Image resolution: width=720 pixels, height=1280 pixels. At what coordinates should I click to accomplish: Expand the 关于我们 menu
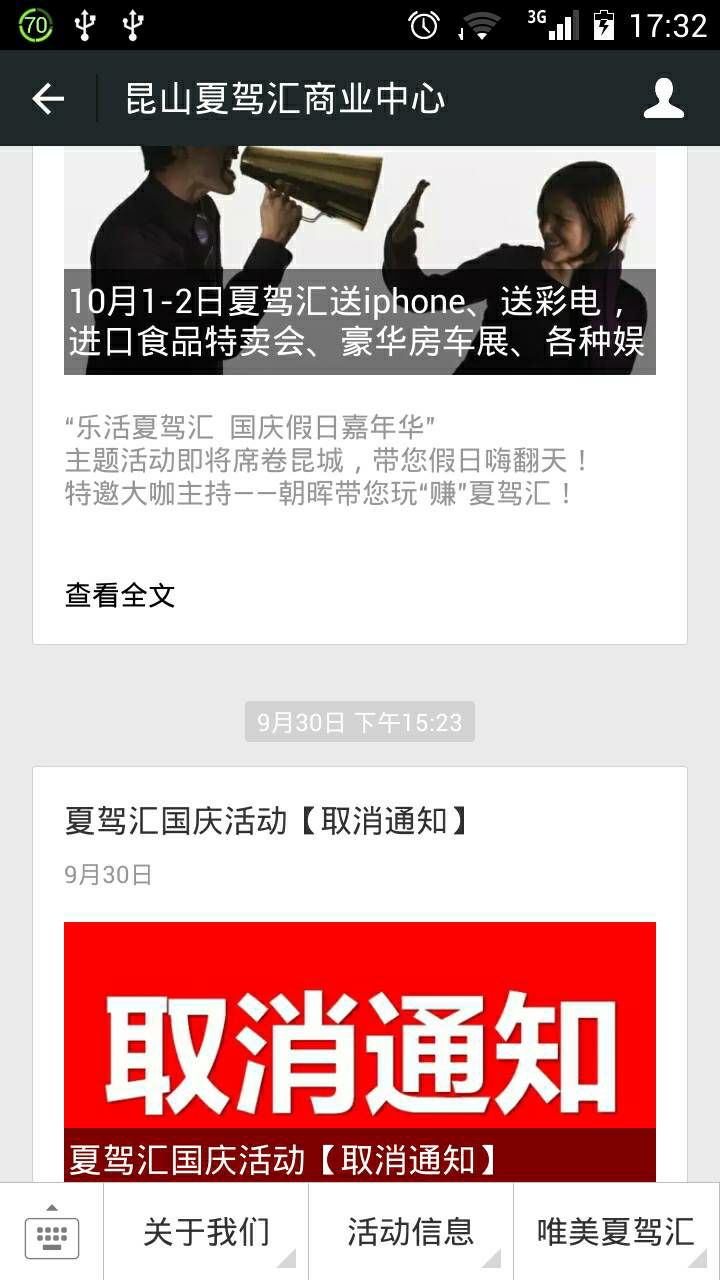[206, 1232]
